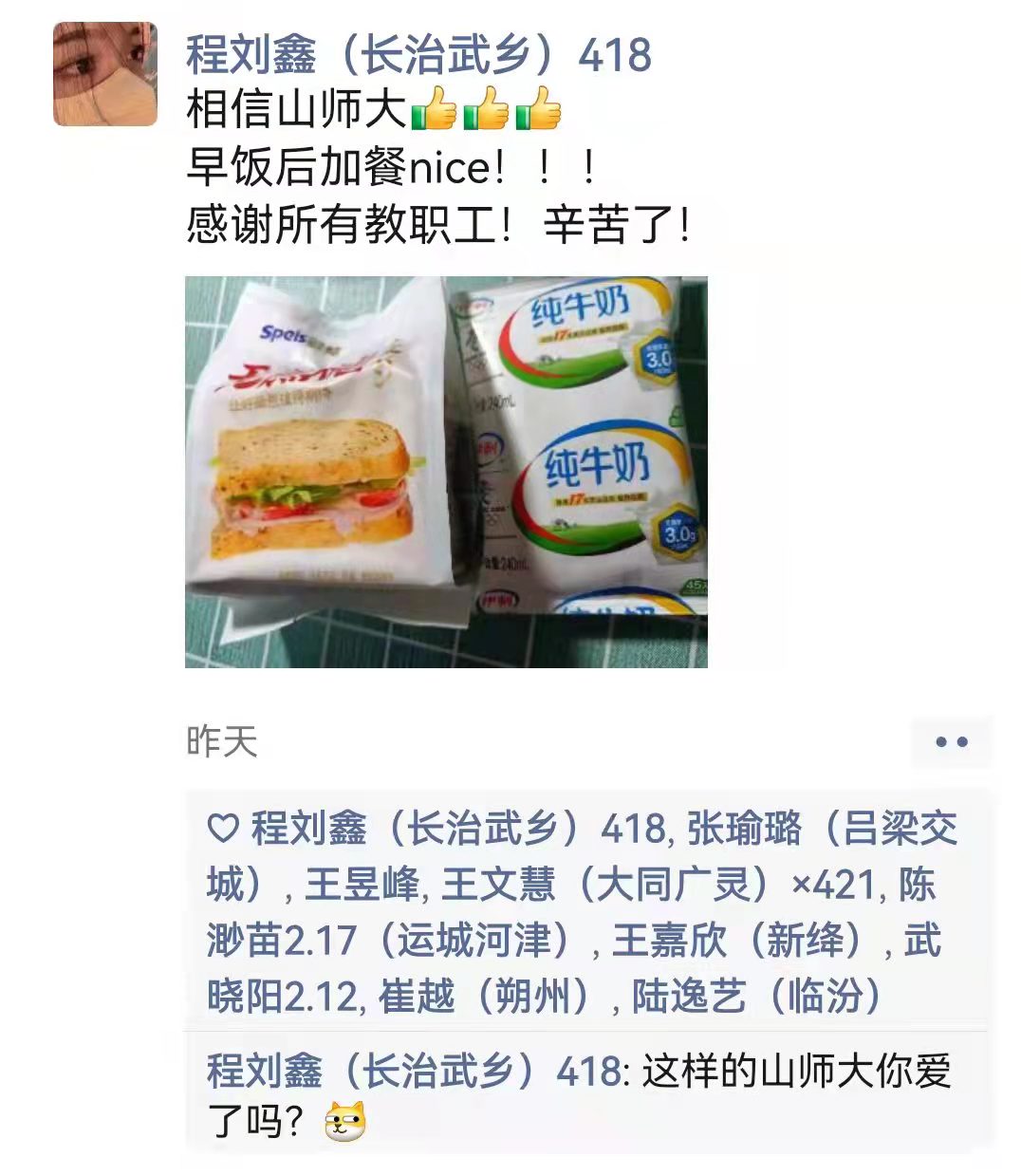
Task: Open the like/comment two-dot menu
Action: point(951,742)
